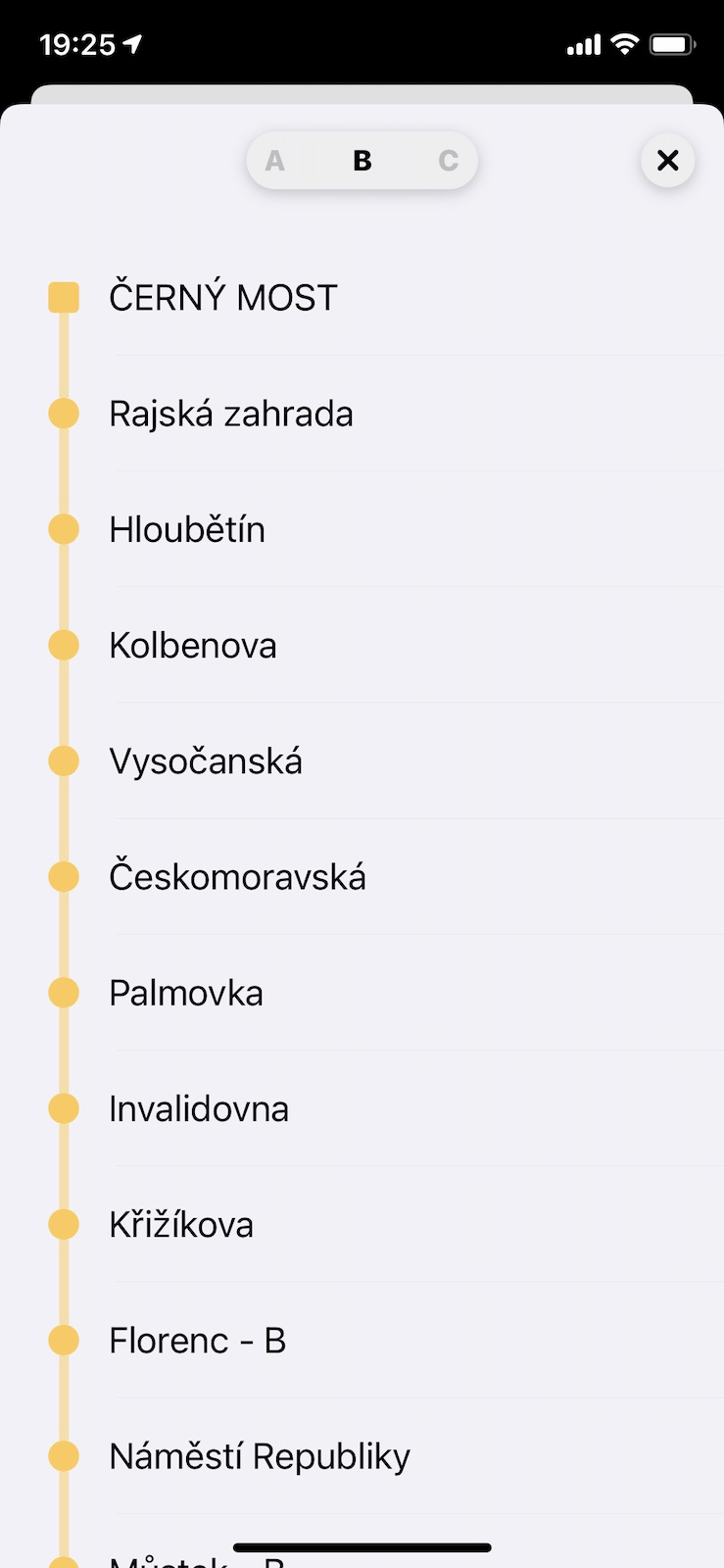Open Českomoravská station details
724x1568 pixels.
tap(362, 876)
